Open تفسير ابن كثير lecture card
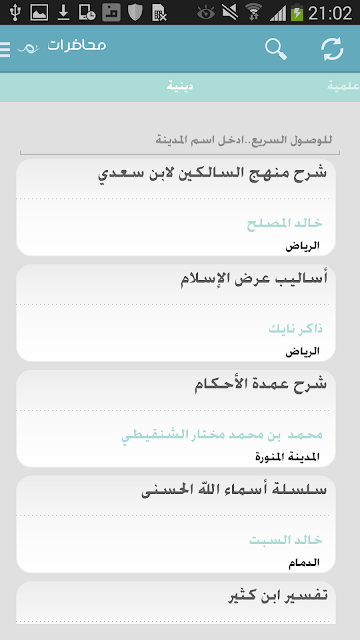 click(176, 602)
